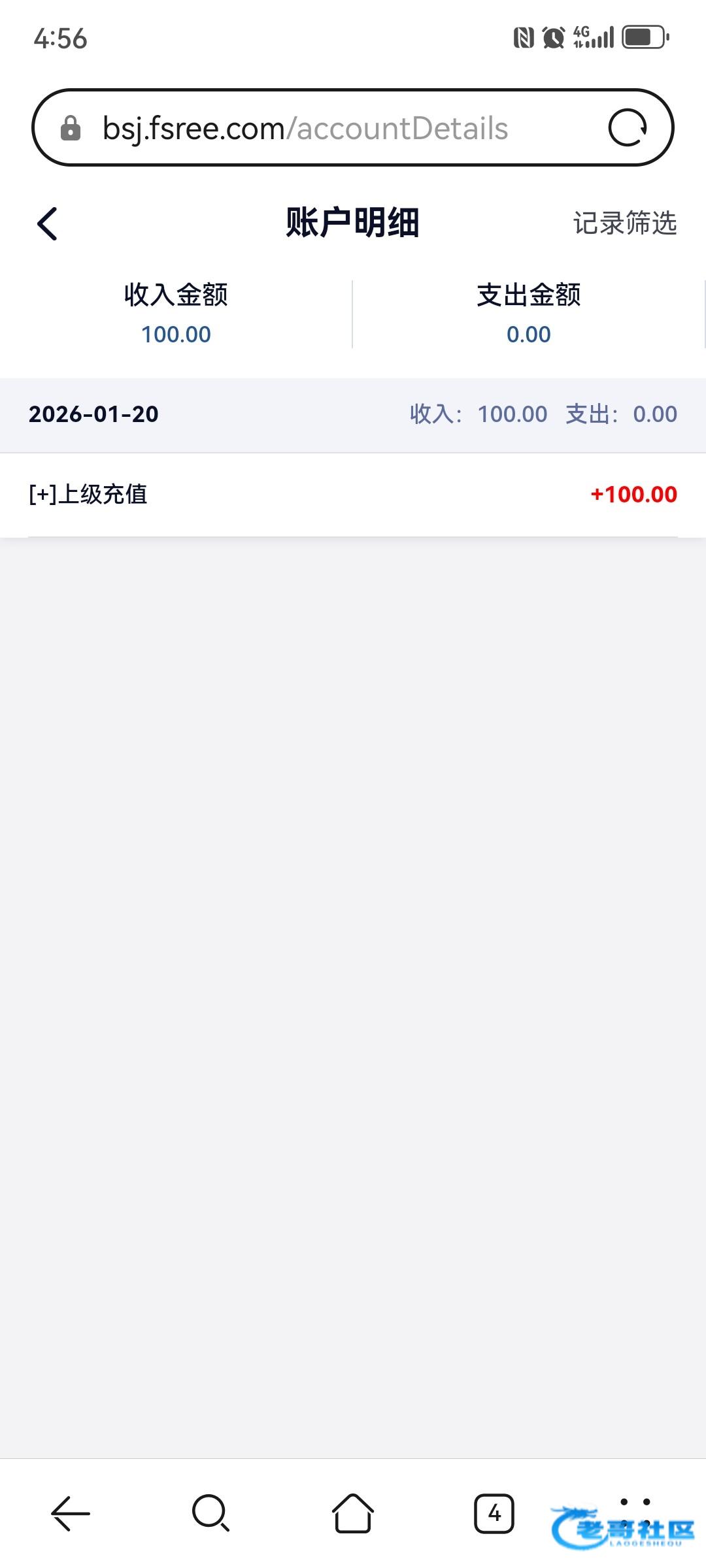This screenshot has height=1568, width=706.
Task: Open the 上级充值 transaction entry
Action: point(353,495)
